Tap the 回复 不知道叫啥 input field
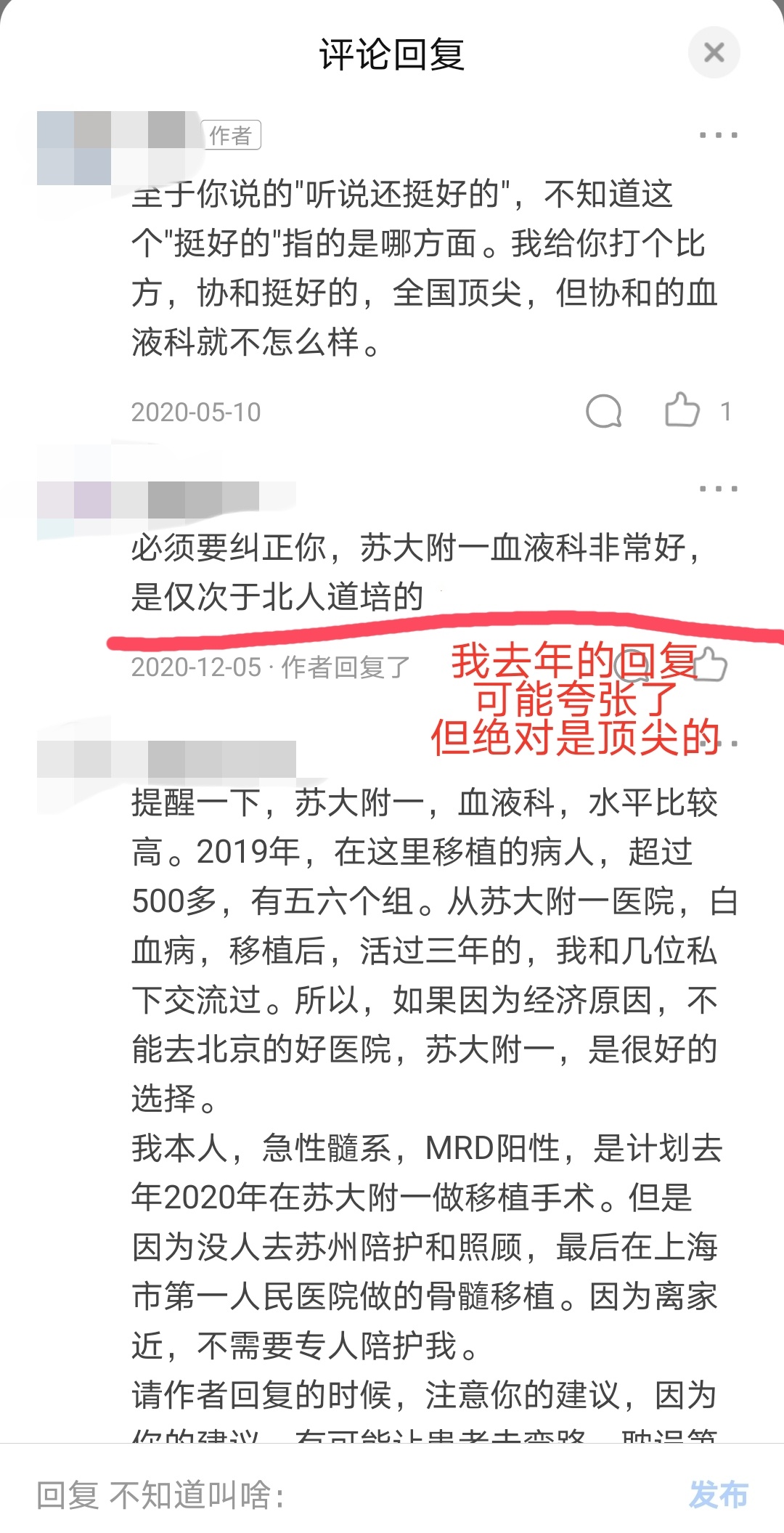The image size is (784, 1533). pyautogui.click(x=348, y=1495)
